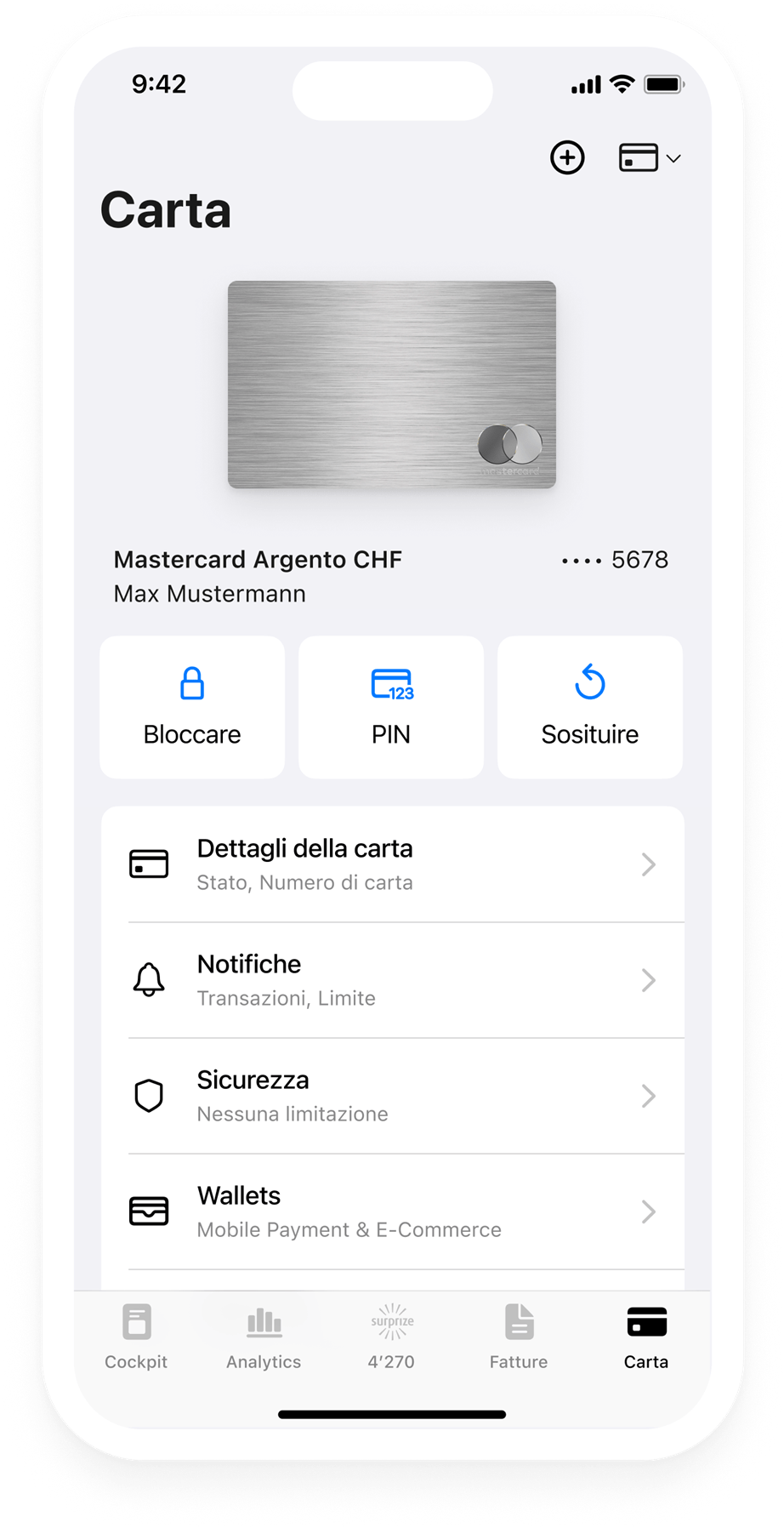Select the Carta tab

pyautogui.click(x=646, y=1337)
